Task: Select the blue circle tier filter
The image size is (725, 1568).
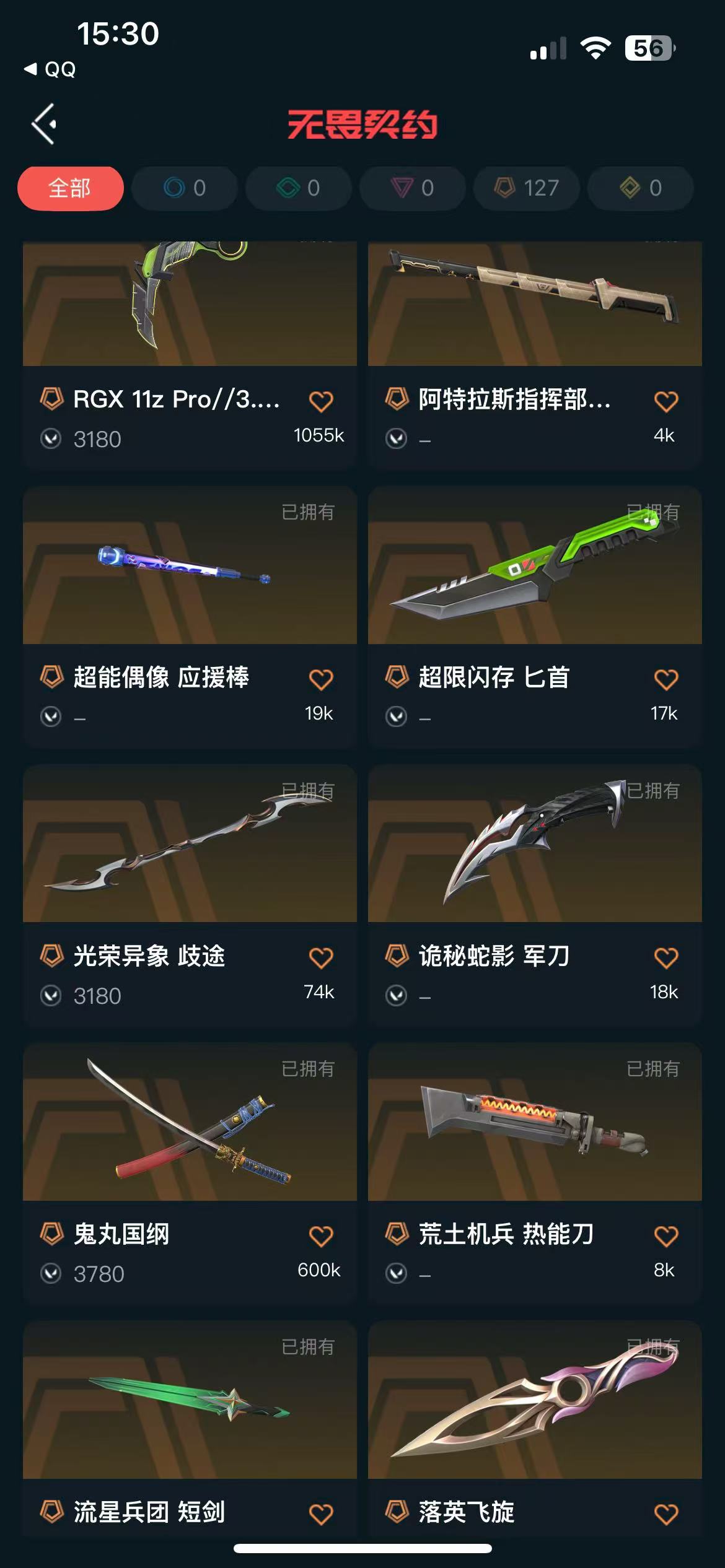Action: tap(184, 188)
